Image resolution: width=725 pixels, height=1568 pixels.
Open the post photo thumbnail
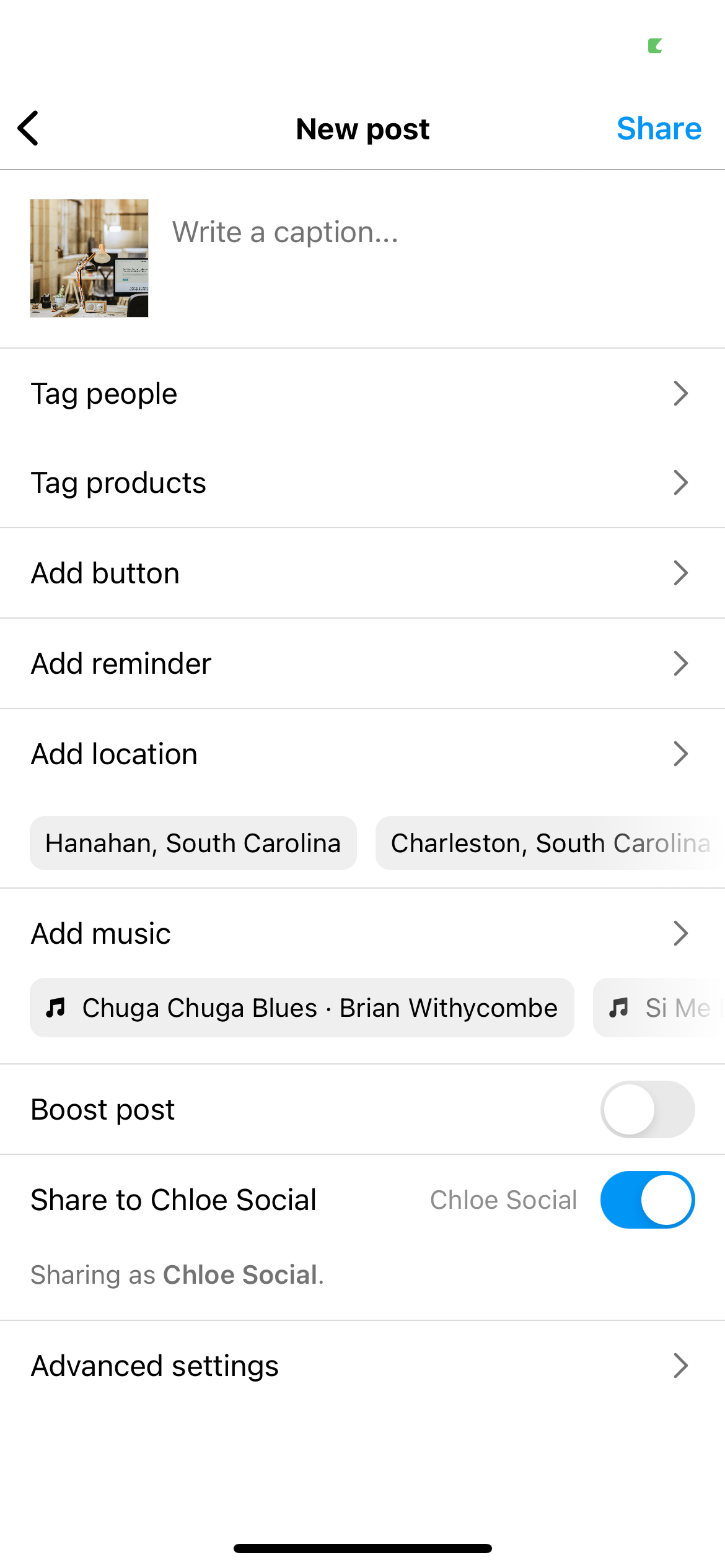[x=89, y=258]
